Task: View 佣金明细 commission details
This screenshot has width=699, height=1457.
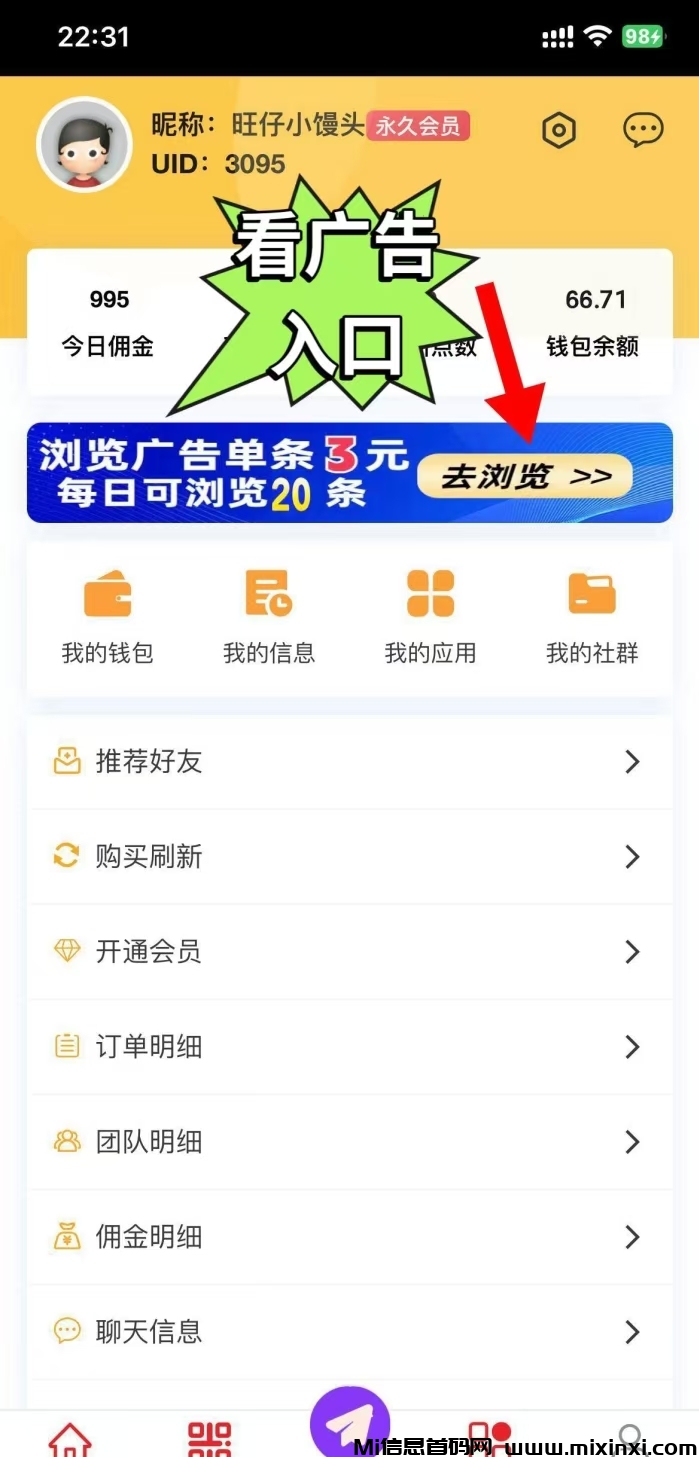Action: [x=349, y=1237]
